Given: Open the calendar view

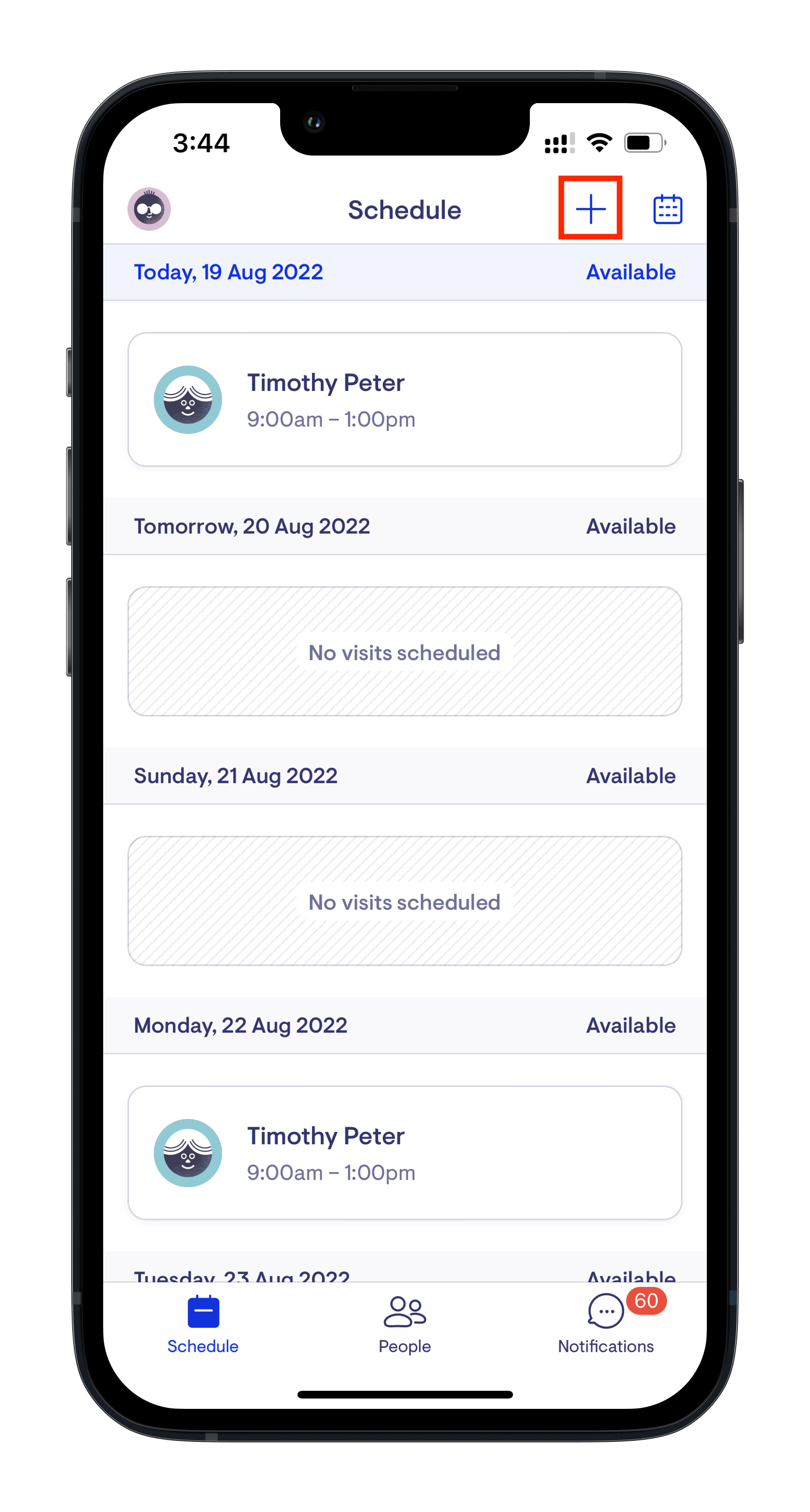Looking at the screenshot, I should 667,209.
